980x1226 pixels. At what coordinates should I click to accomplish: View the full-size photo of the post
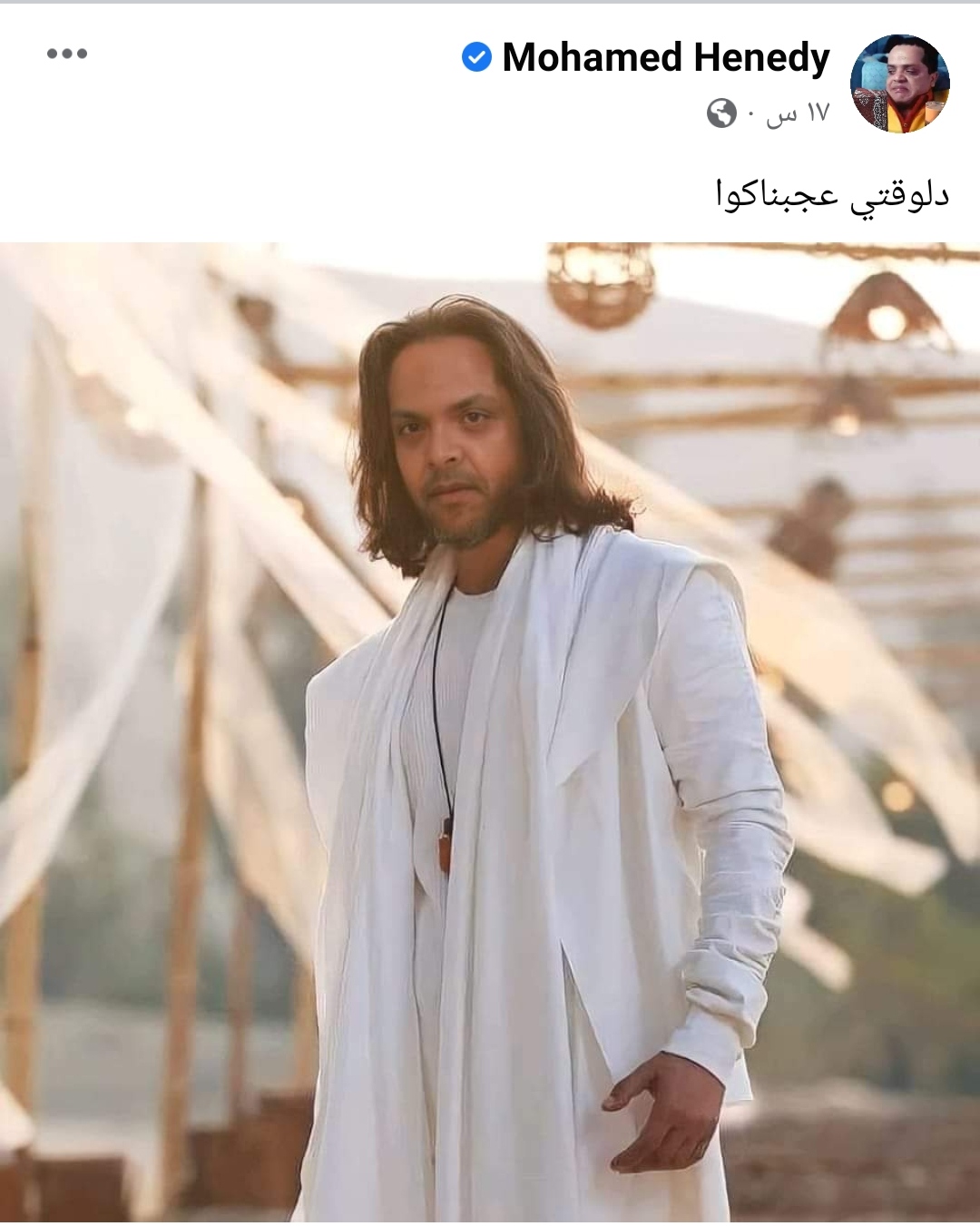(490, 726)
